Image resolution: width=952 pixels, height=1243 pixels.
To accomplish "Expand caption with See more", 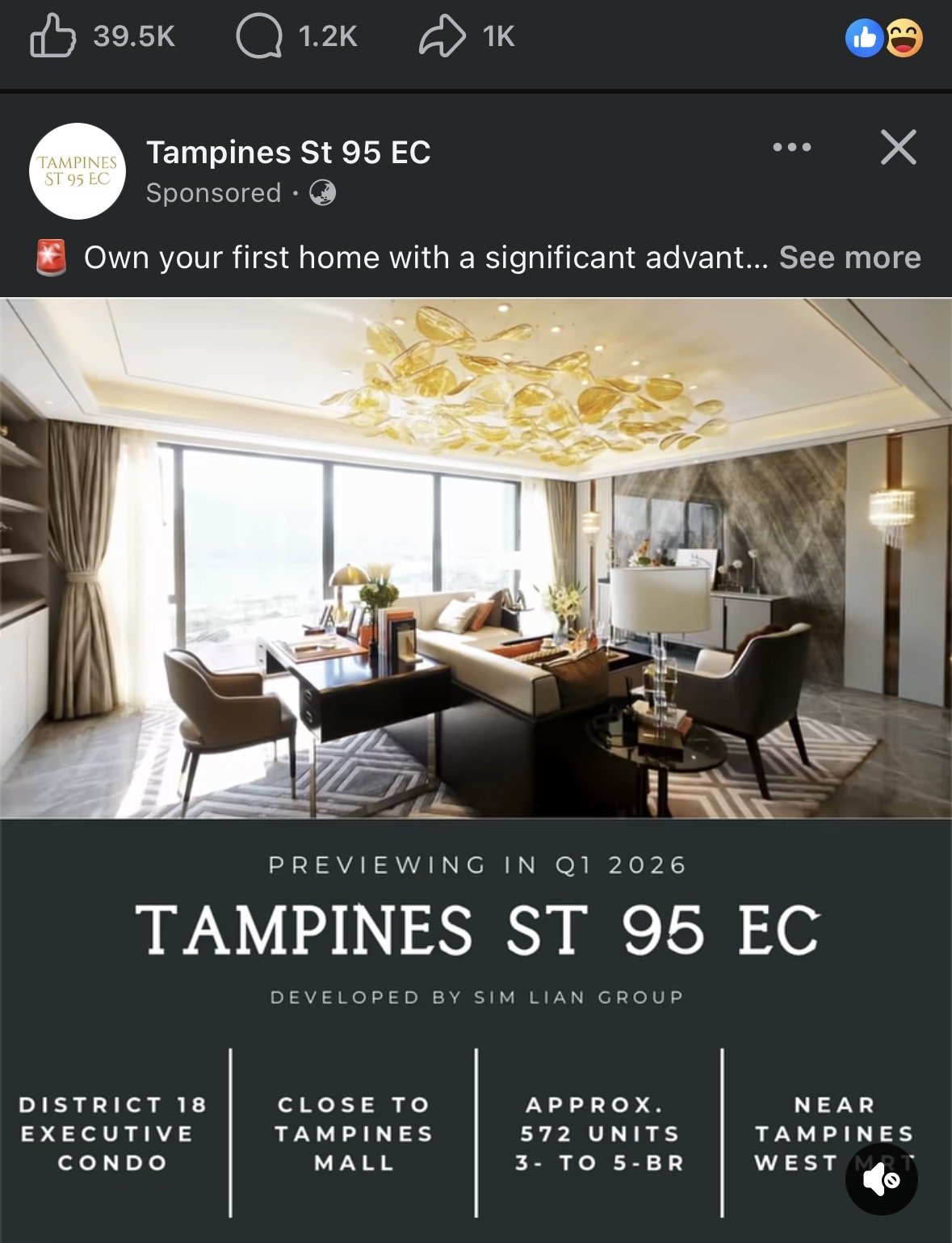I will click(849, 257).
